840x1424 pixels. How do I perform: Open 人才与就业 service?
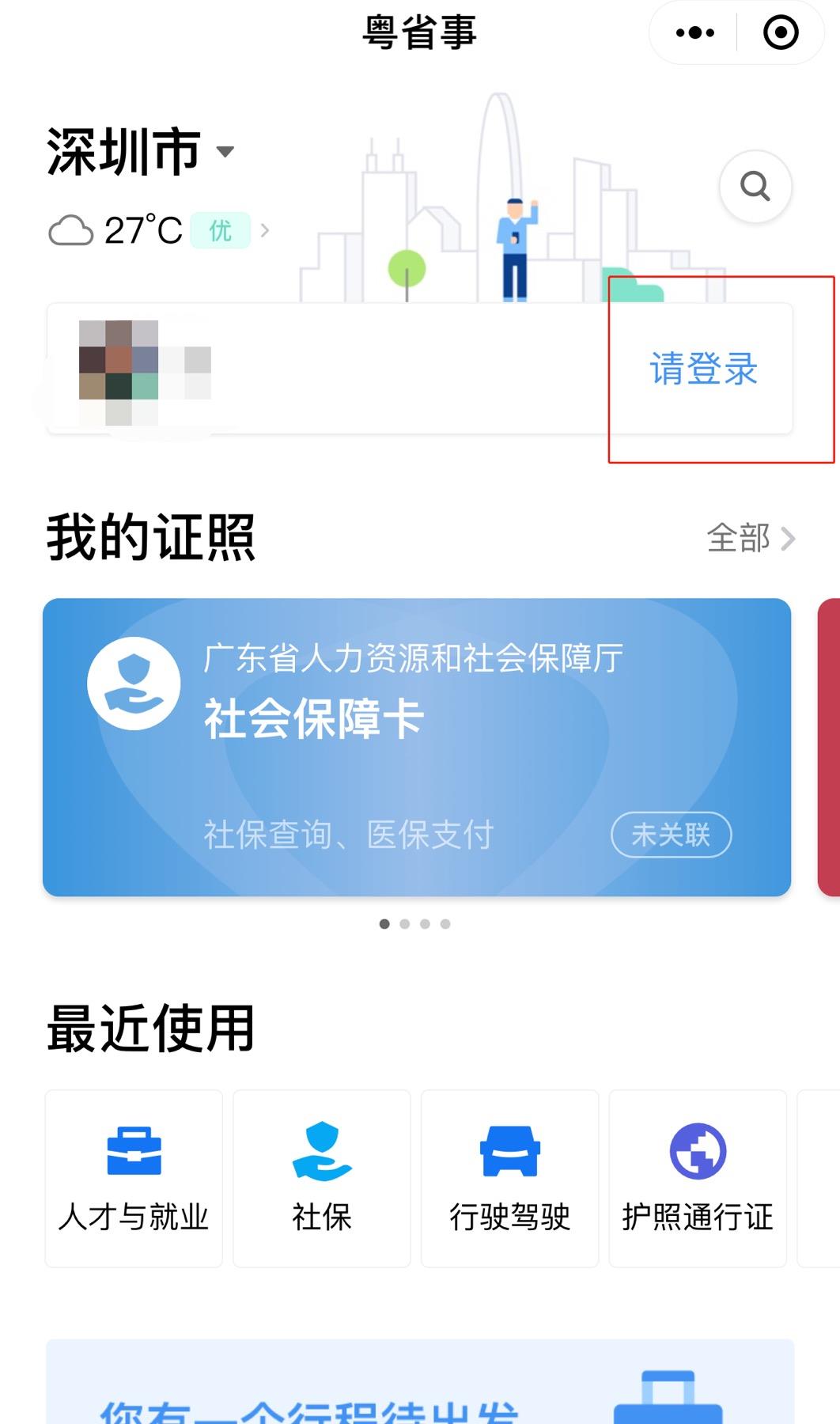click(134, 1178)
